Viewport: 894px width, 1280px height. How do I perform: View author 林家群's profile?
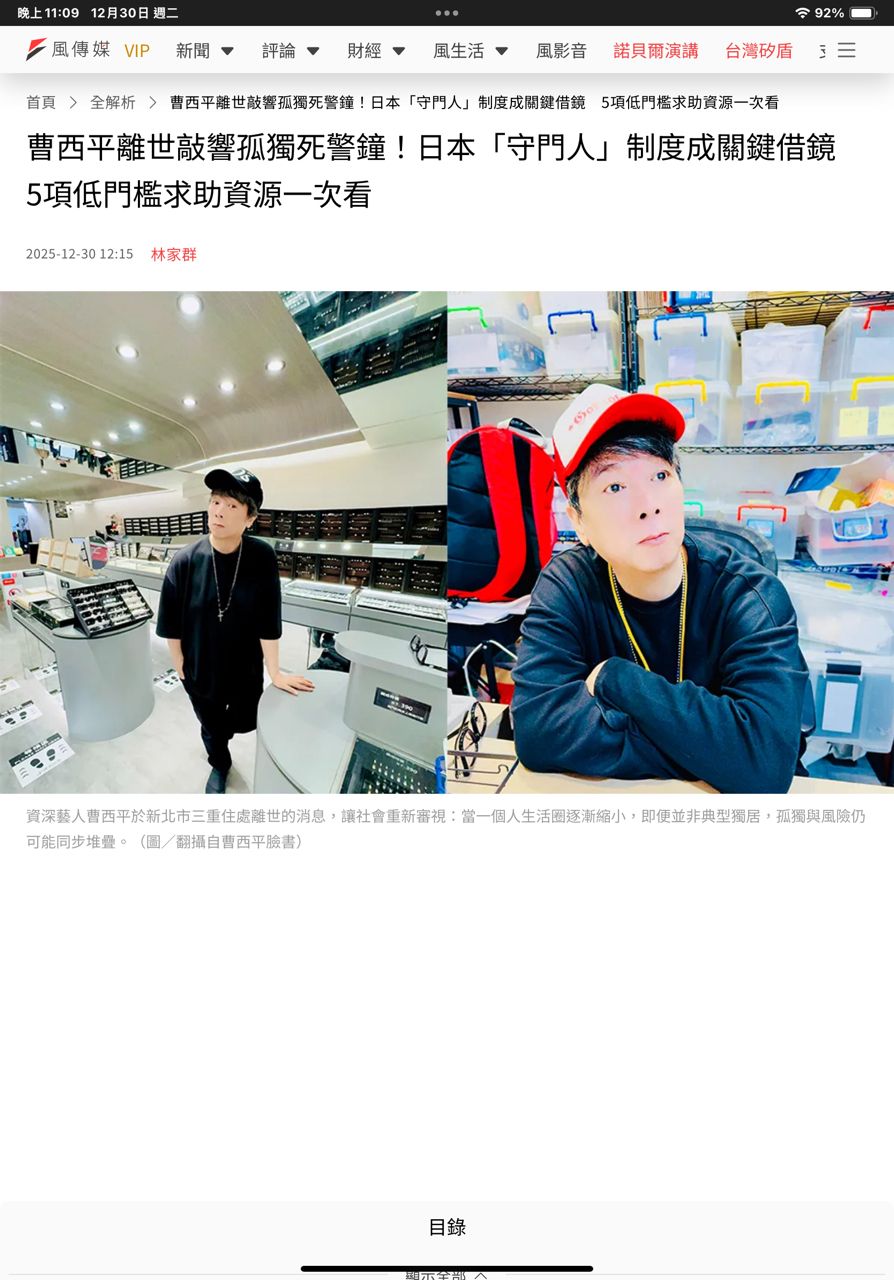[174, 254]
